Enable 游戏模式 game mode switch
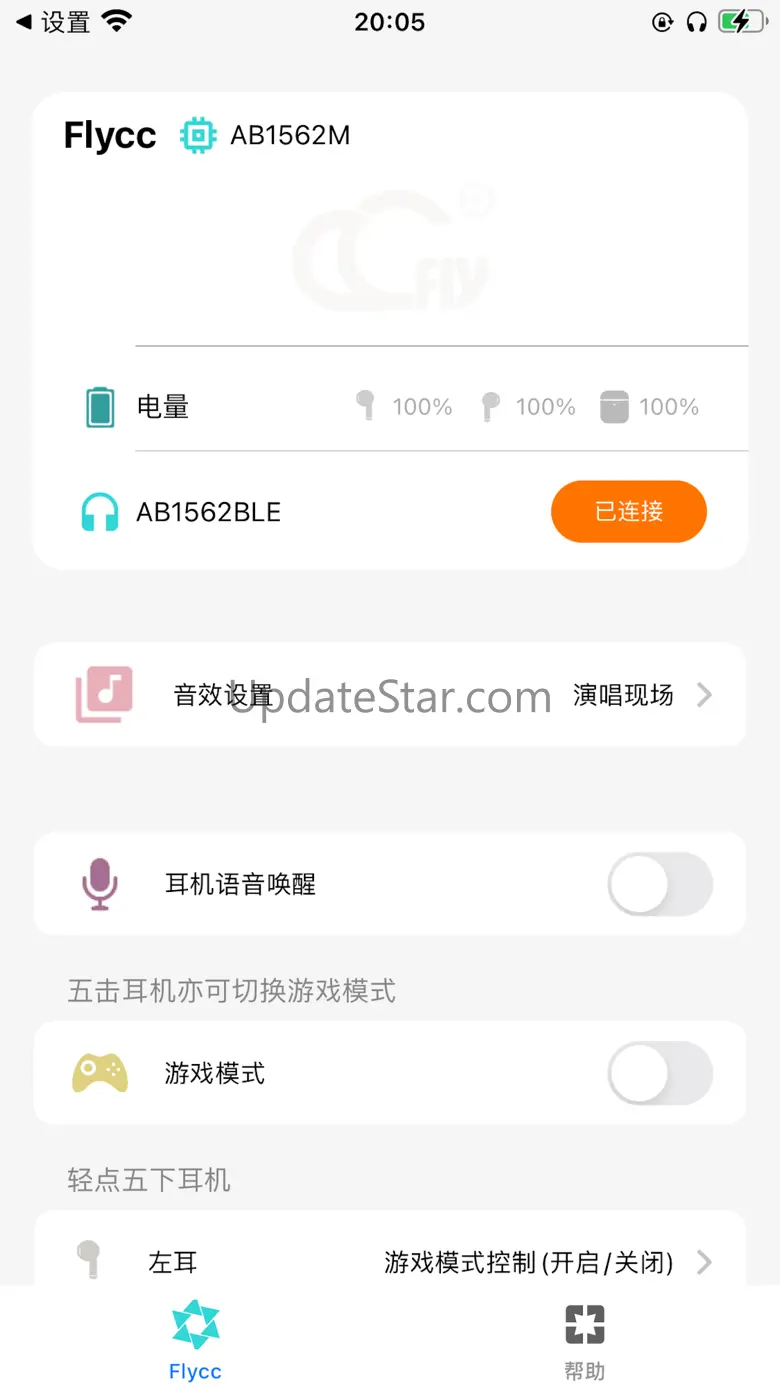 659,1073
